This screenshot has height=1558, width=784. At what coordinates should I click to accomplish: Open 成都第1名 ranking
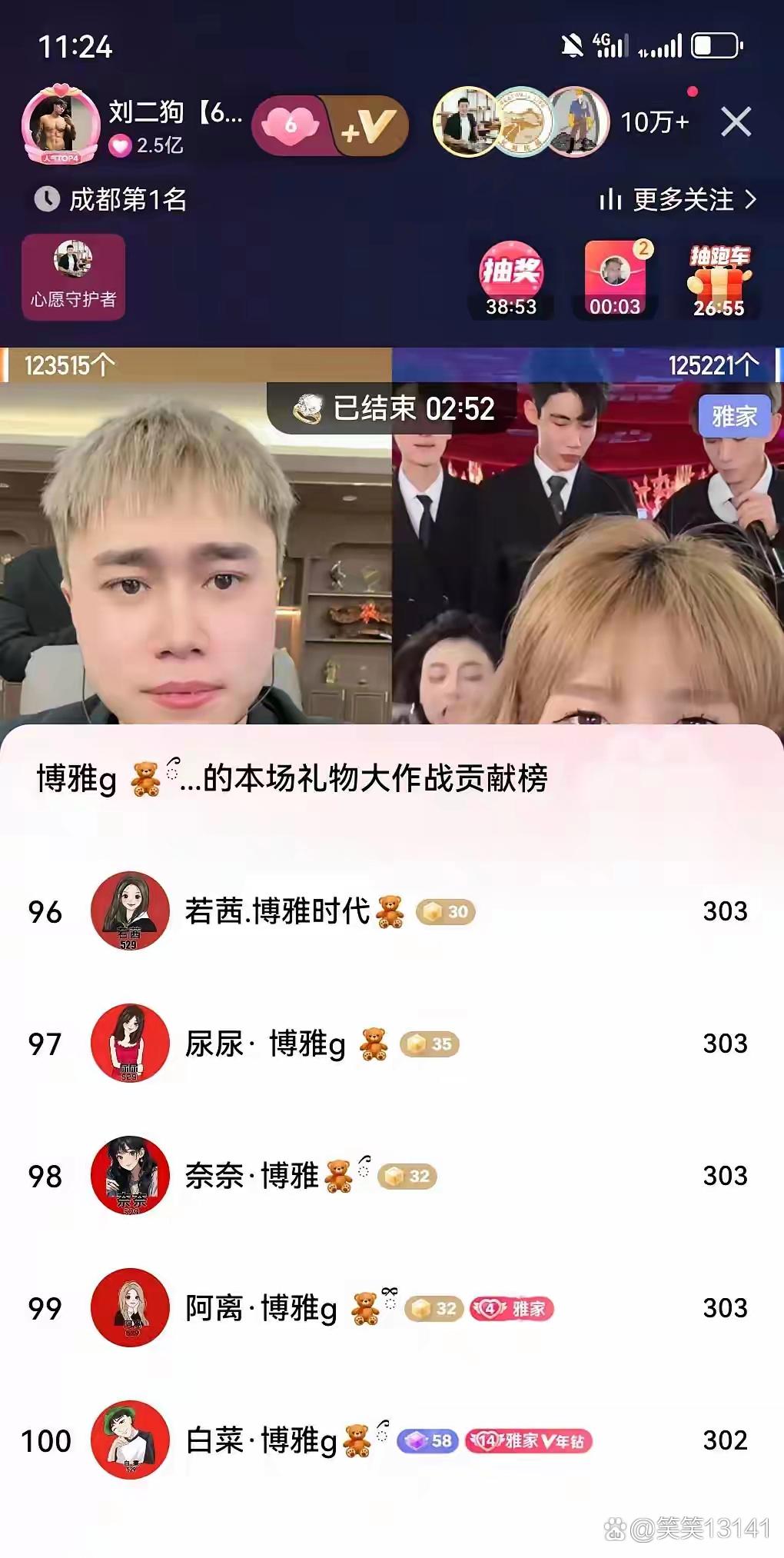[x=111, y=200]
